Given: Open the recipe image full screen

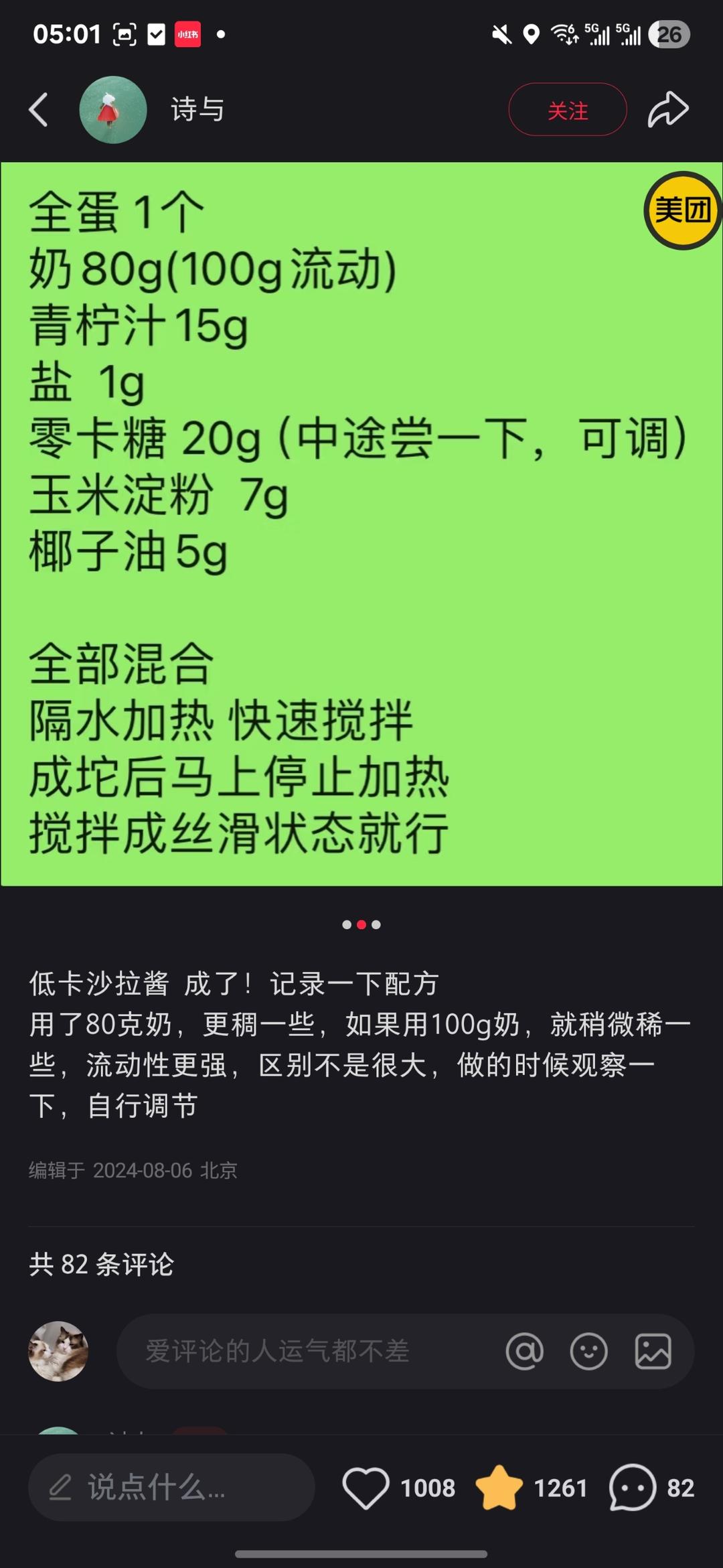Looking at the screenshot, I should pos(361,522).
